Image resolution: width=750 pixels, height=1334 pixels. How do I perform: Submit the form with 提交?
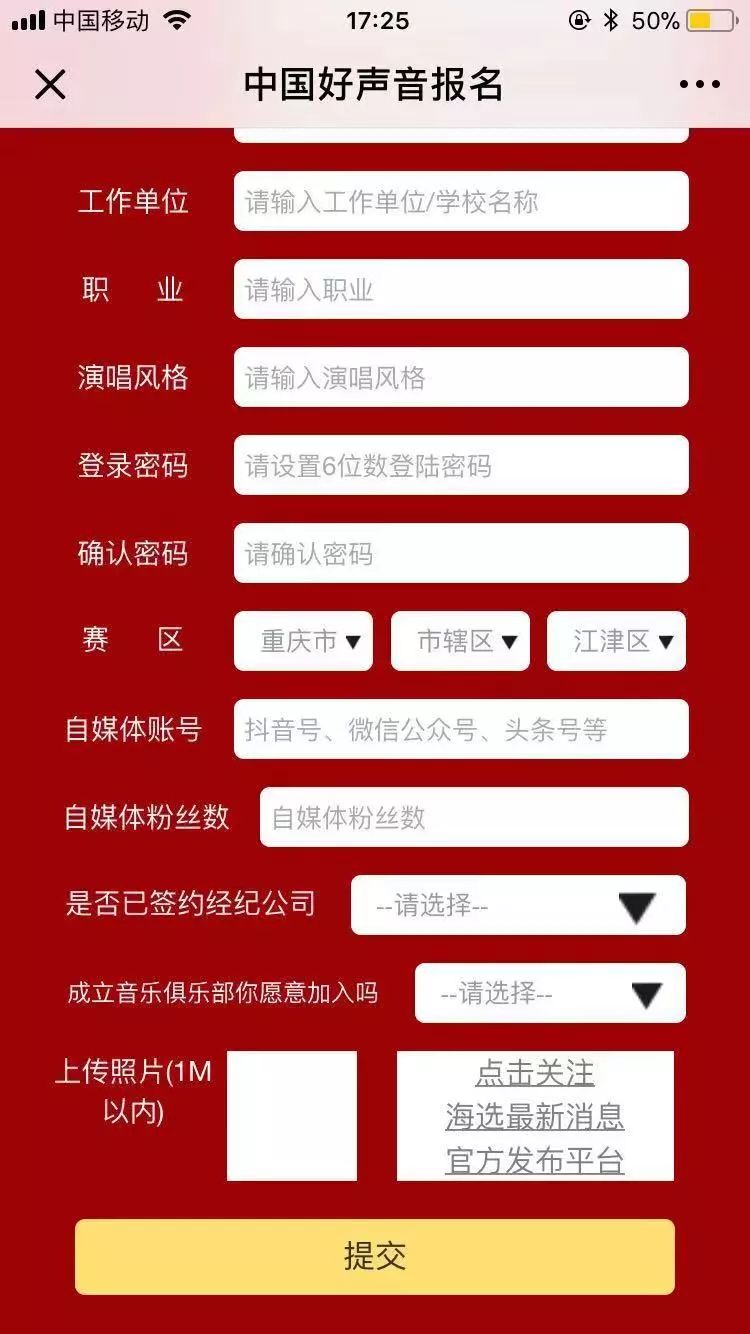tap(375, 1256)
